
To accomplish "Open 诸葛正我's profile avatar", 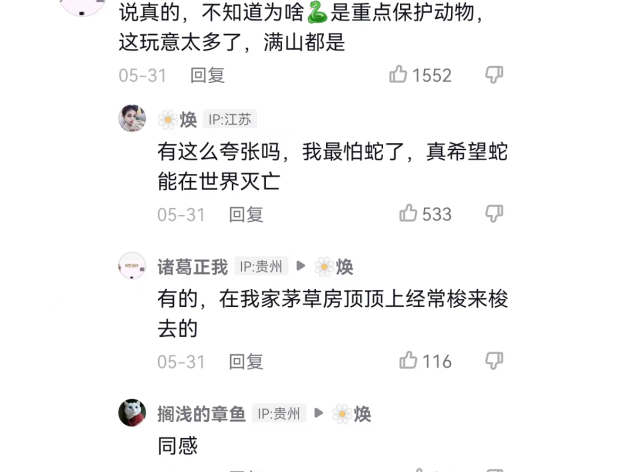I will [132, 266].
